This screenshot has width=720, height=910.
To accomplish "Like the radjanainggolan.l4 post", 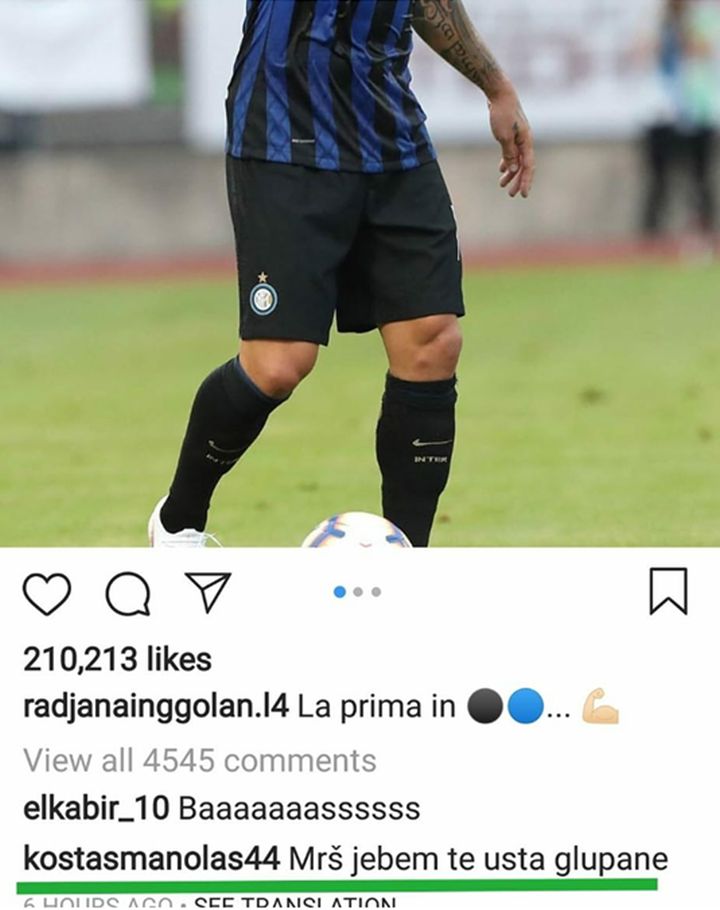I will coord(46,594).
